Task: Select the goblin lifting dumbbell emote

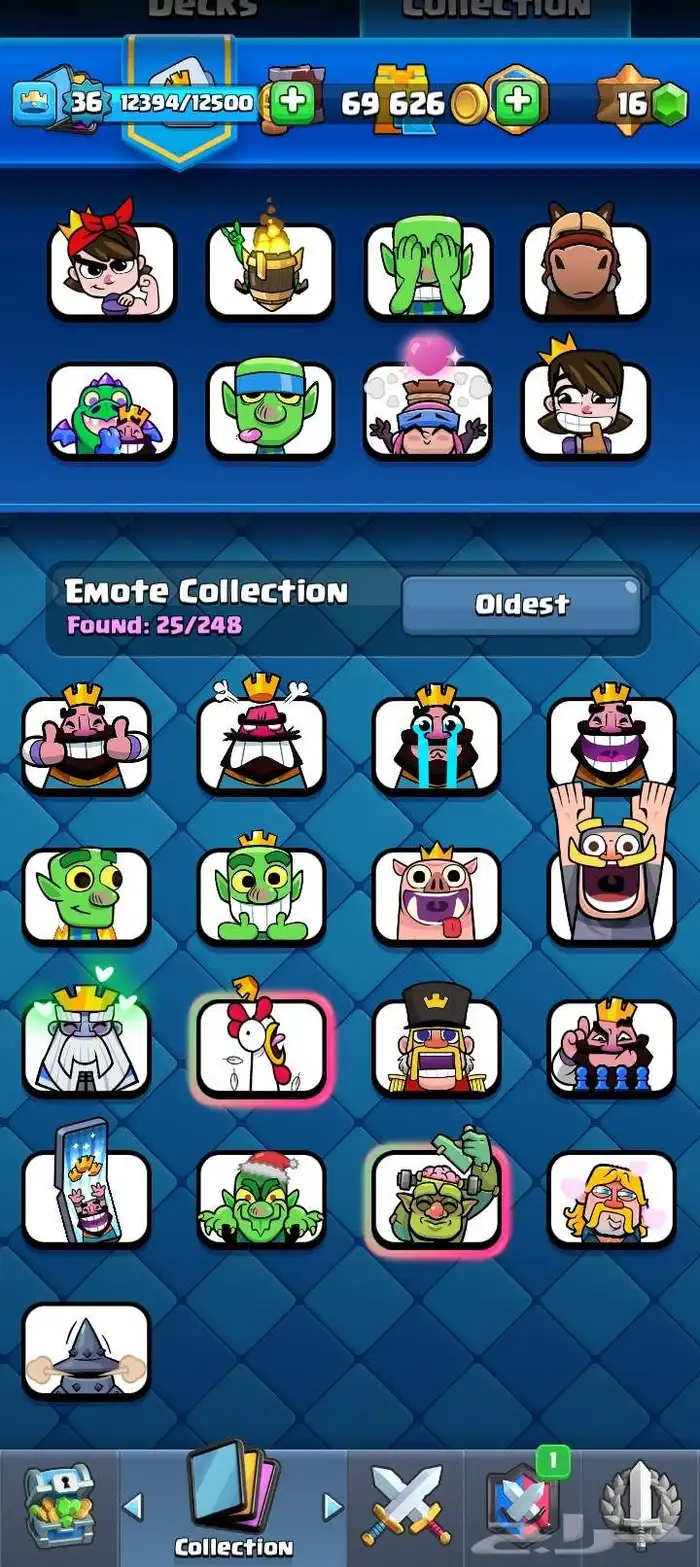Action: (436, 1198)
